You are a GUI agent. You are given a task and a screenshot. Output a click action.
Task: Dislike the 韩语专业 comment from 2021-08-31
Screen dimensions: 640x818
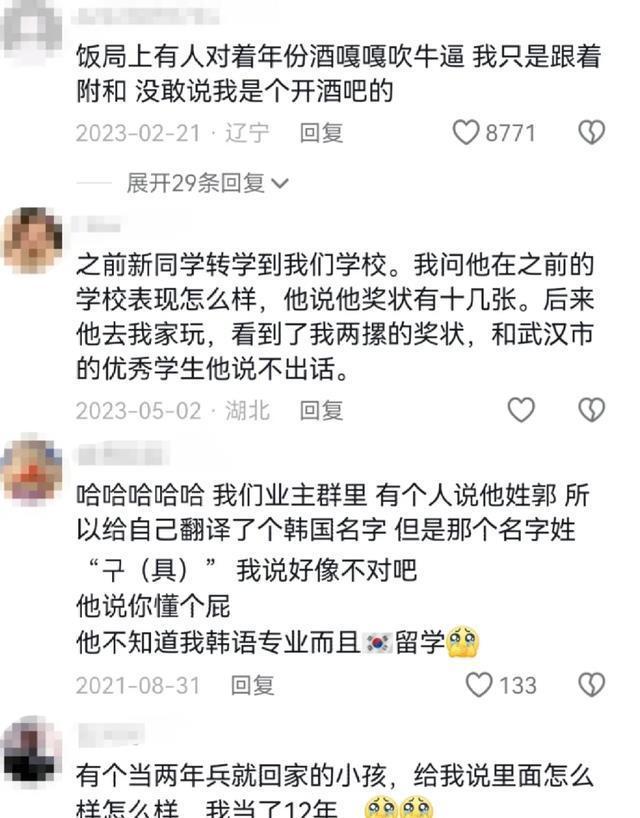[x=592, y=685]
